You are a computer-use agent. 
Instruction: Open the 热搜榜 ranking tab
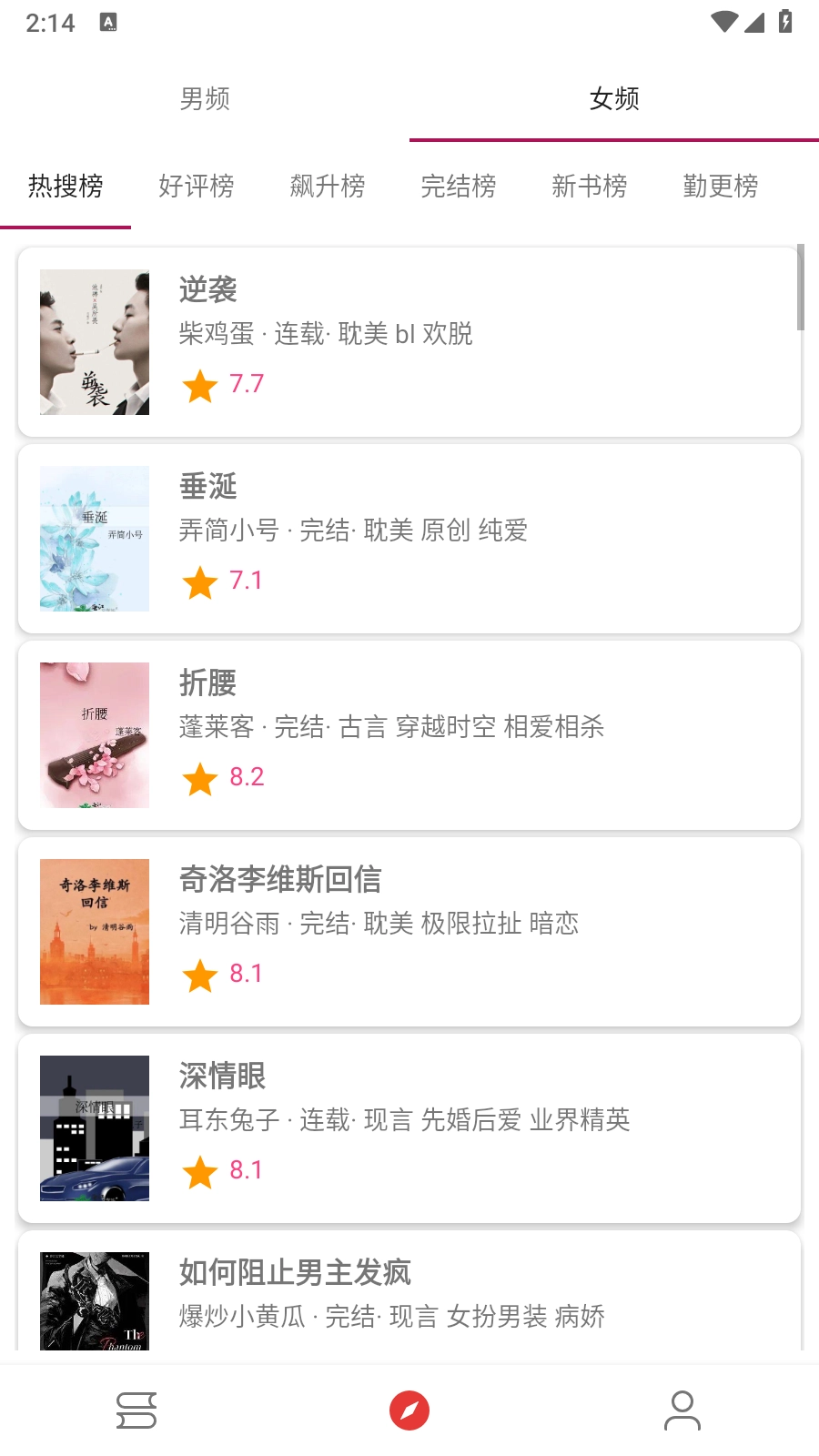tap(66, 187)
